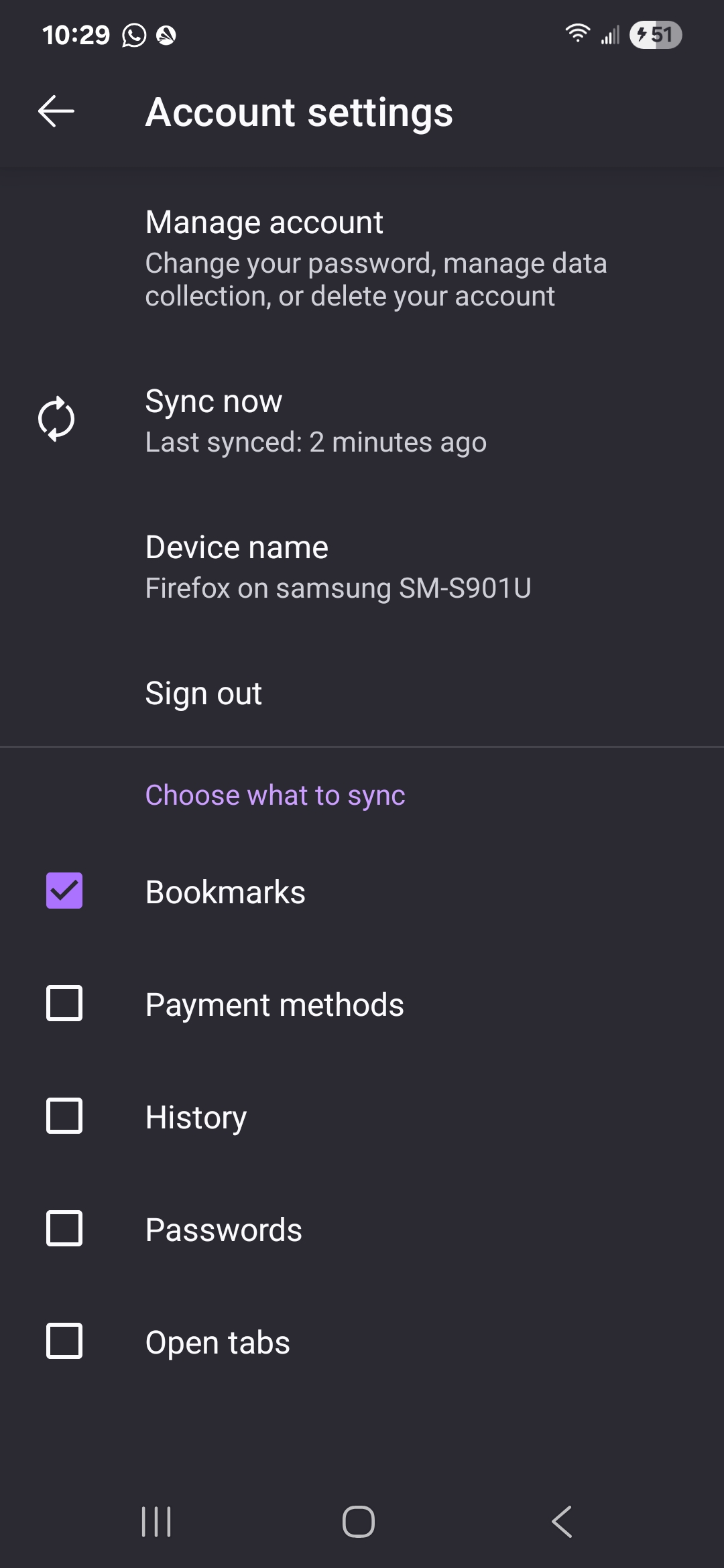Image resolution: width=724 pixels, height=1568 pixels.
Task: Open the Device name setting
Action: click(362, 567)
